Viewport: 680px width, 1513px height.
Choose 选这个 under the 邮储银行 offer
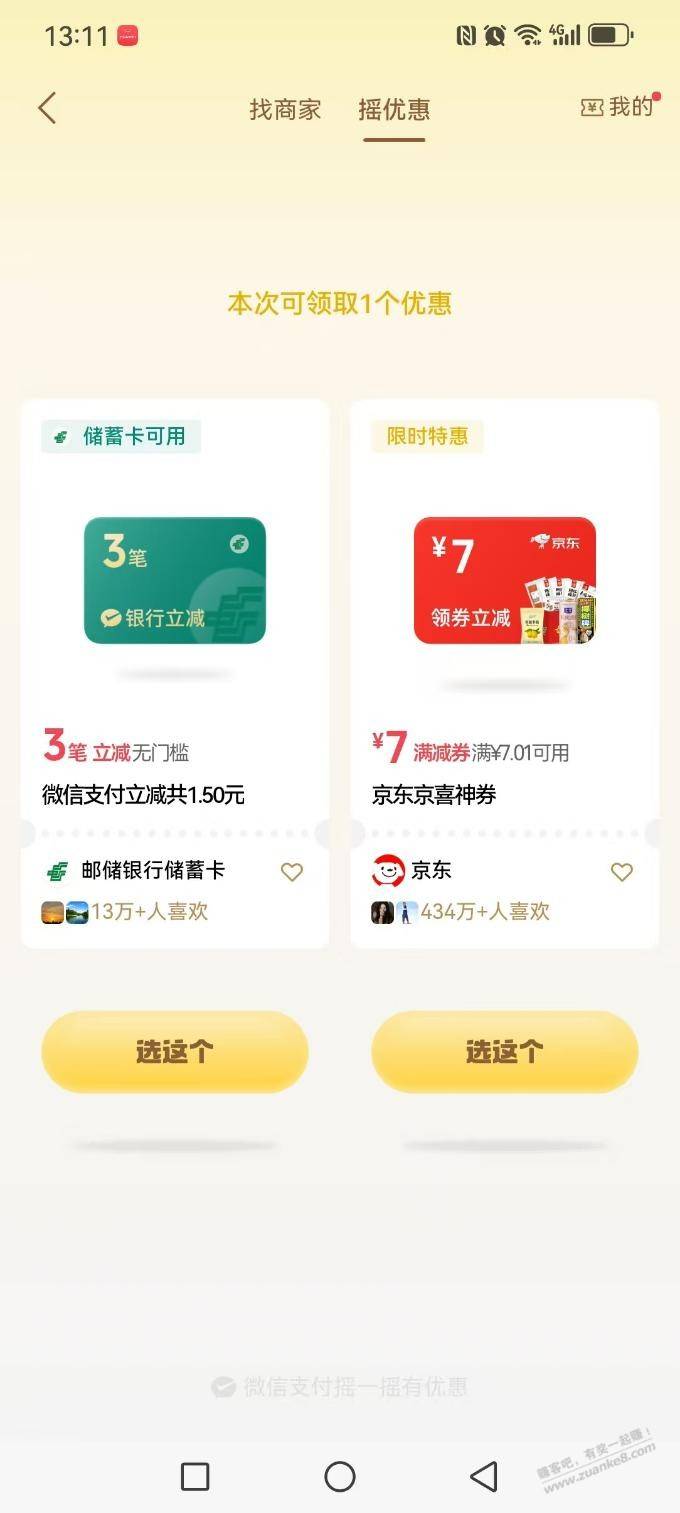click(175, 1051)
